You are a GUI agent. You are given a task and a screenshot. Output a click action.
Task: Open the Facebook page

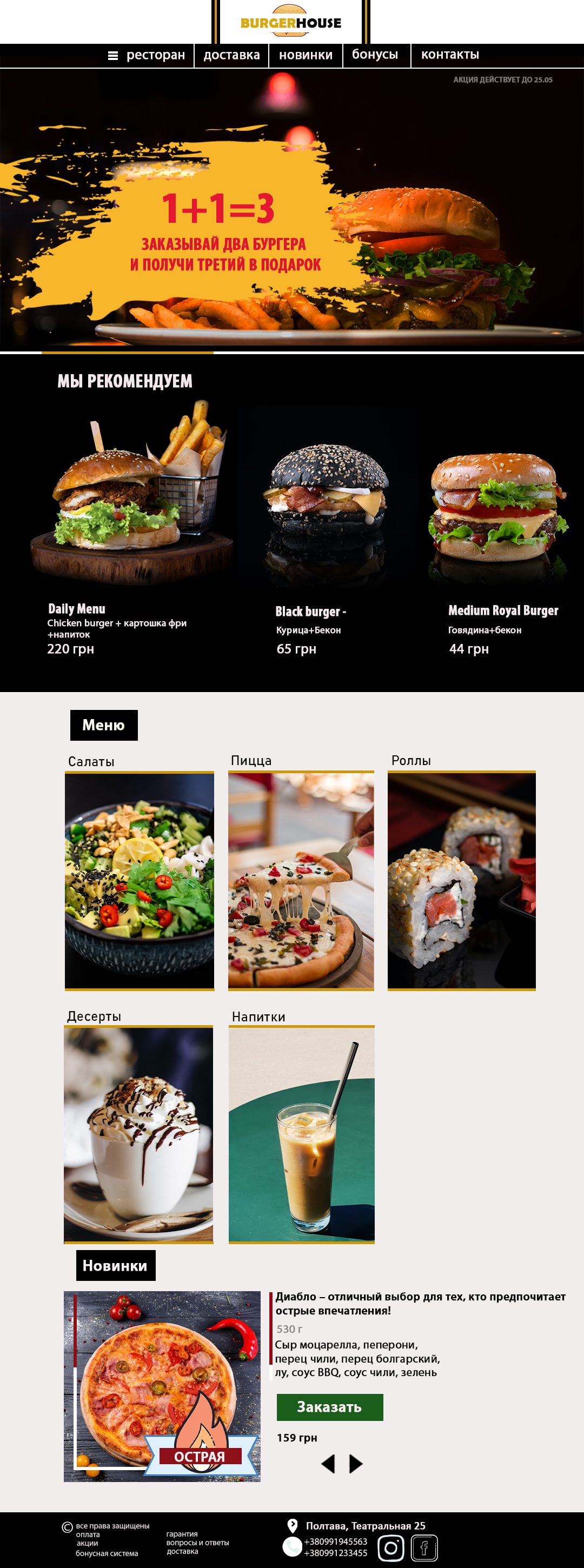pyautogui.click(x=424, y=1547)
